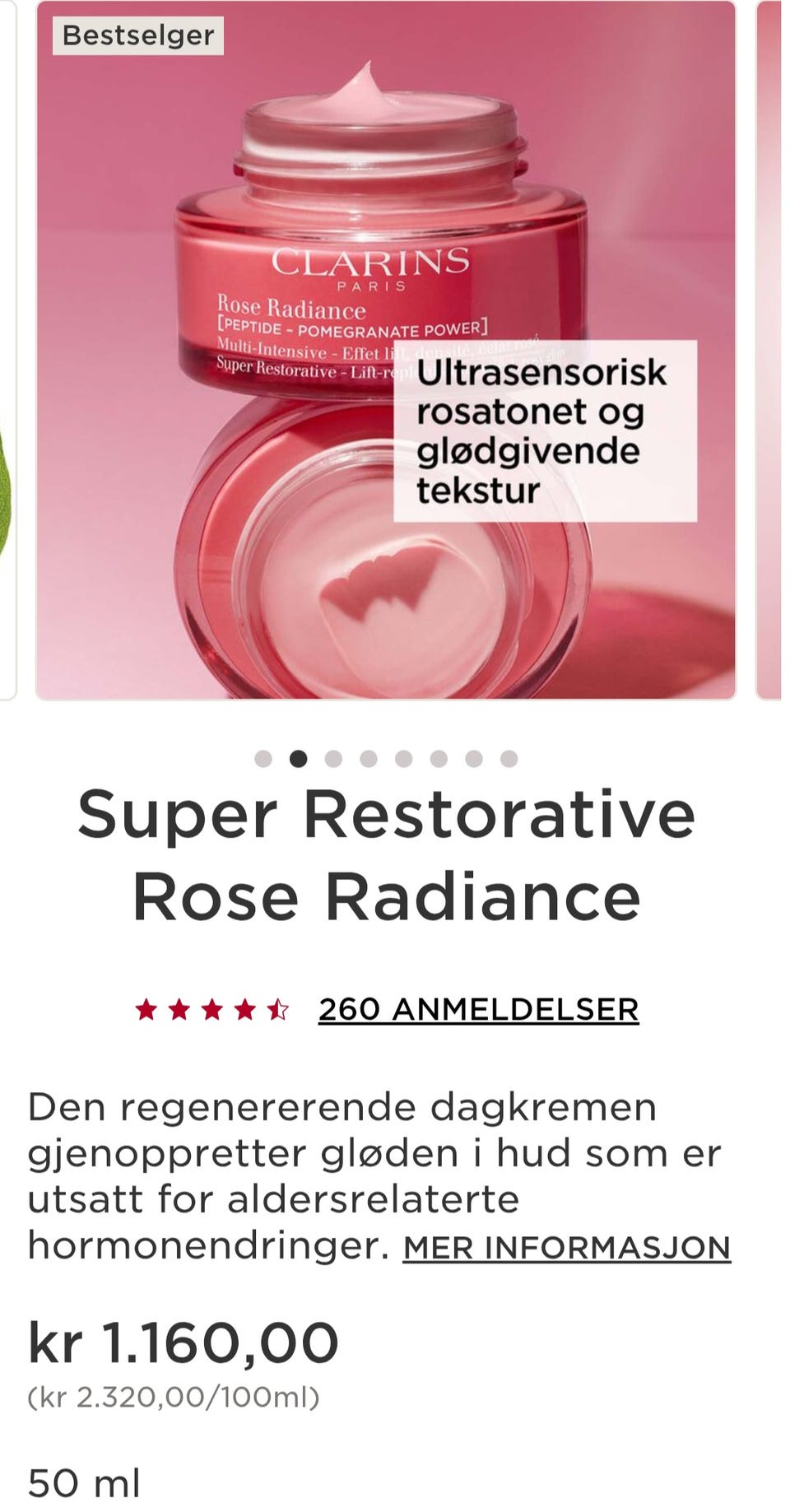Go to the last carousel page dot

pos(509,759)
